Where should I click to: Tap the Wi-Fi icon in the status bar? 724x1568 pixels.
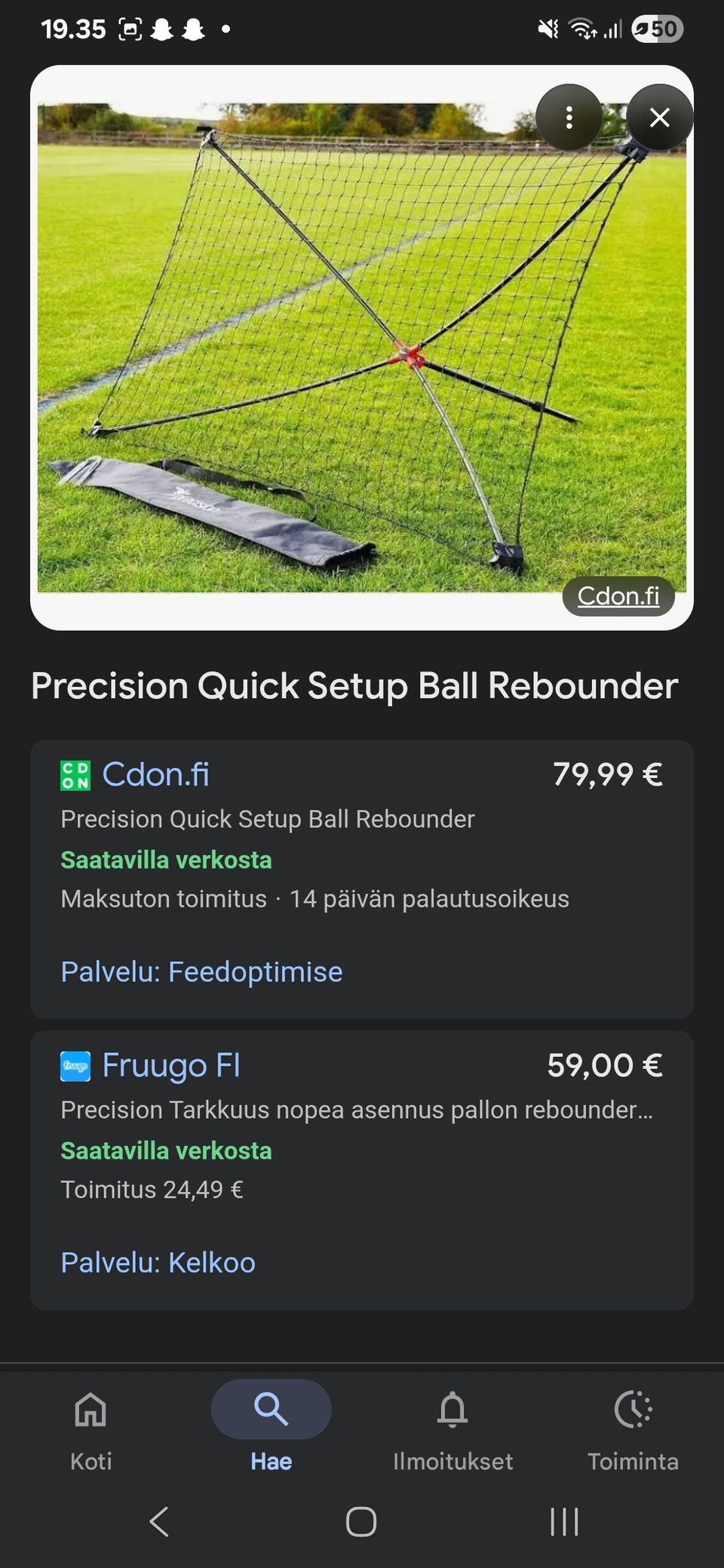click(582, 28)
